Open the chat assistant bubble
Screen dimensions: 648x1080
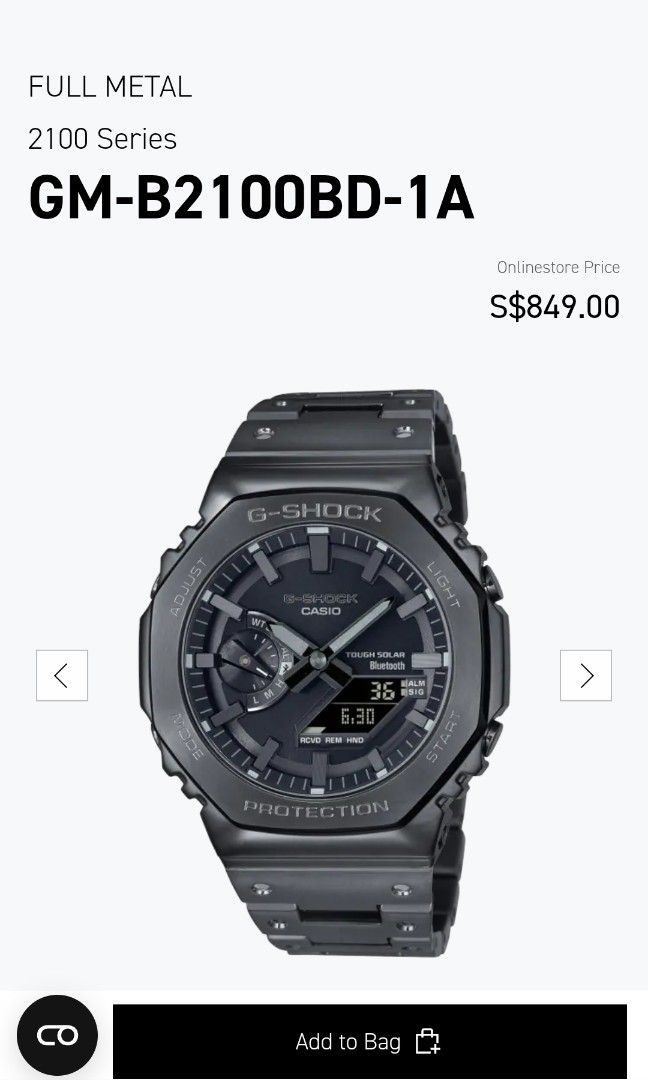57,1035
